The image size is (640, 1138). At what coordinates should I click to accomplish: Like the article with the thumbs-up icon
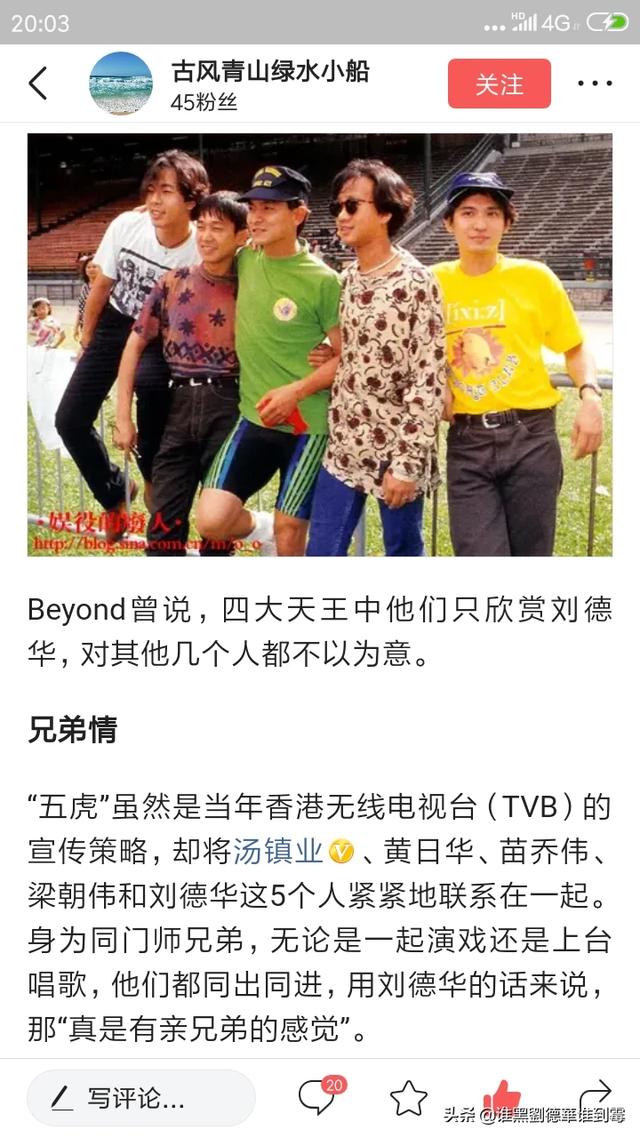pyautogui.click(x=501, y=1098)
